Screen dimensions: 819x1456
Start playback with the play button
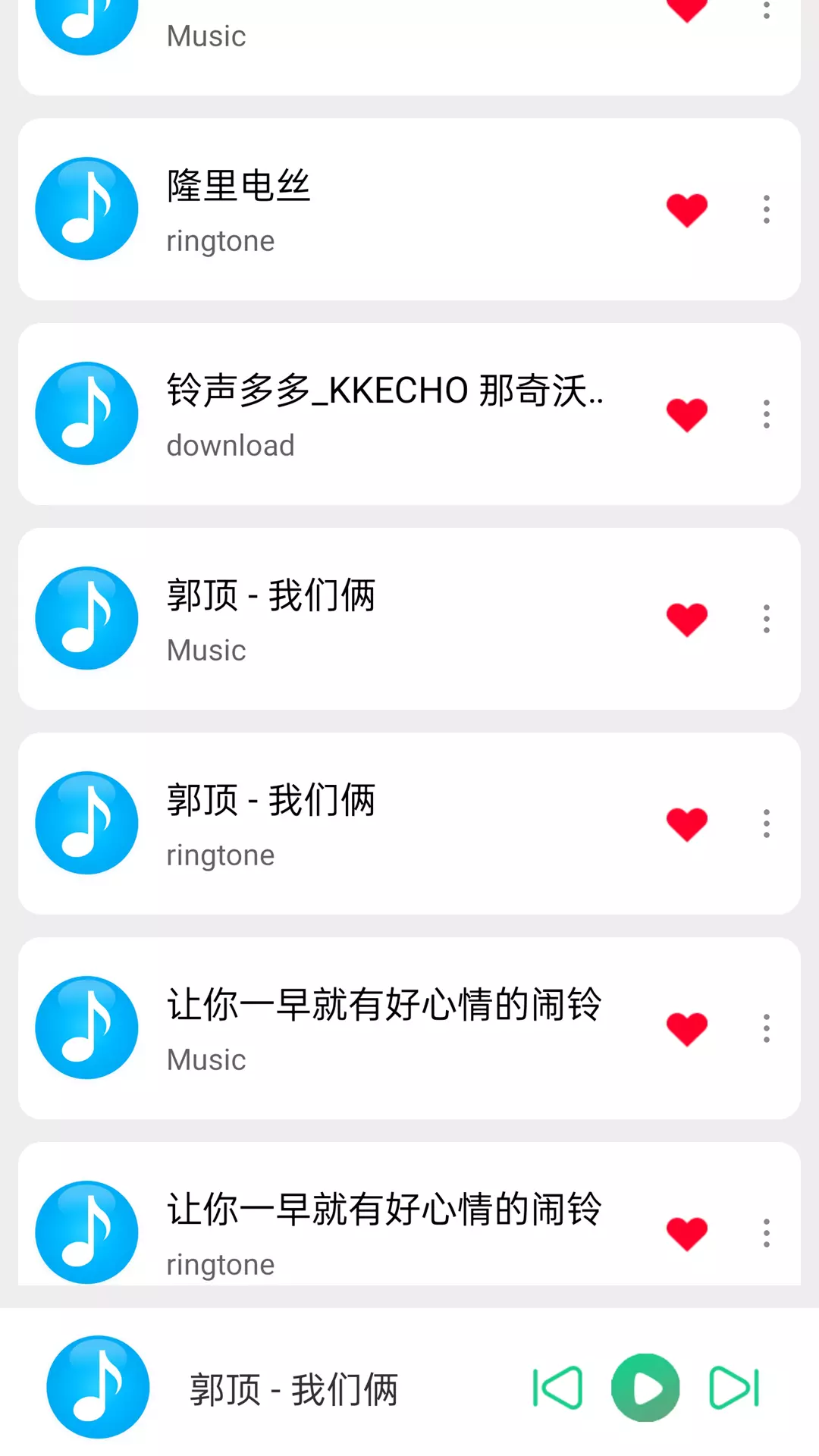645,1388
